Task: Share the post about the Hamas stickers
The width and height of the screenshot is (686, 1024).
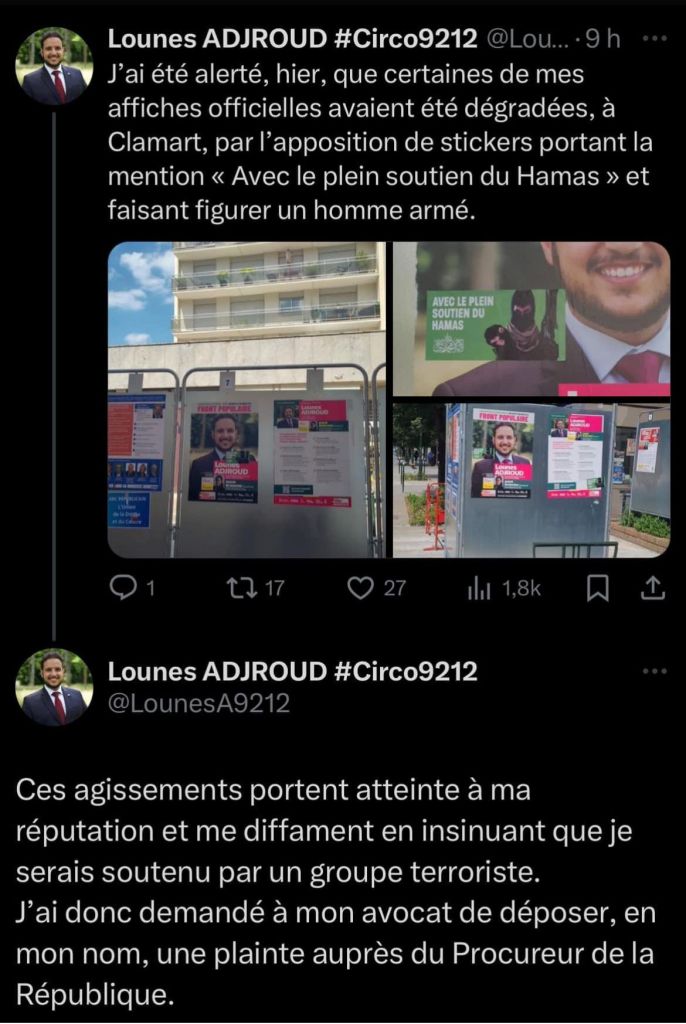Action: tap(652, 589)
